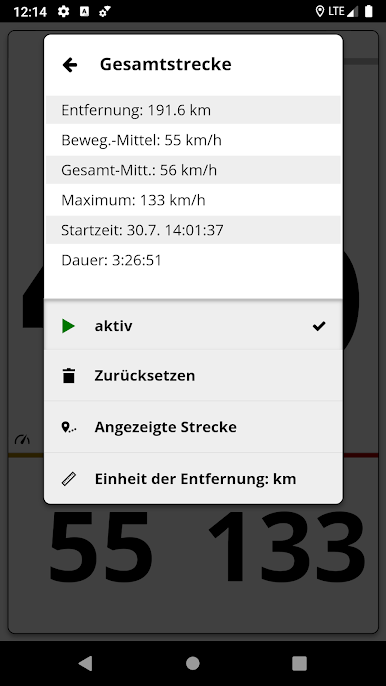The height and width of the screenshot is (686, 386).
Task: Change Einheit der Entfernung: km
Action: click(x=193, y=478)
